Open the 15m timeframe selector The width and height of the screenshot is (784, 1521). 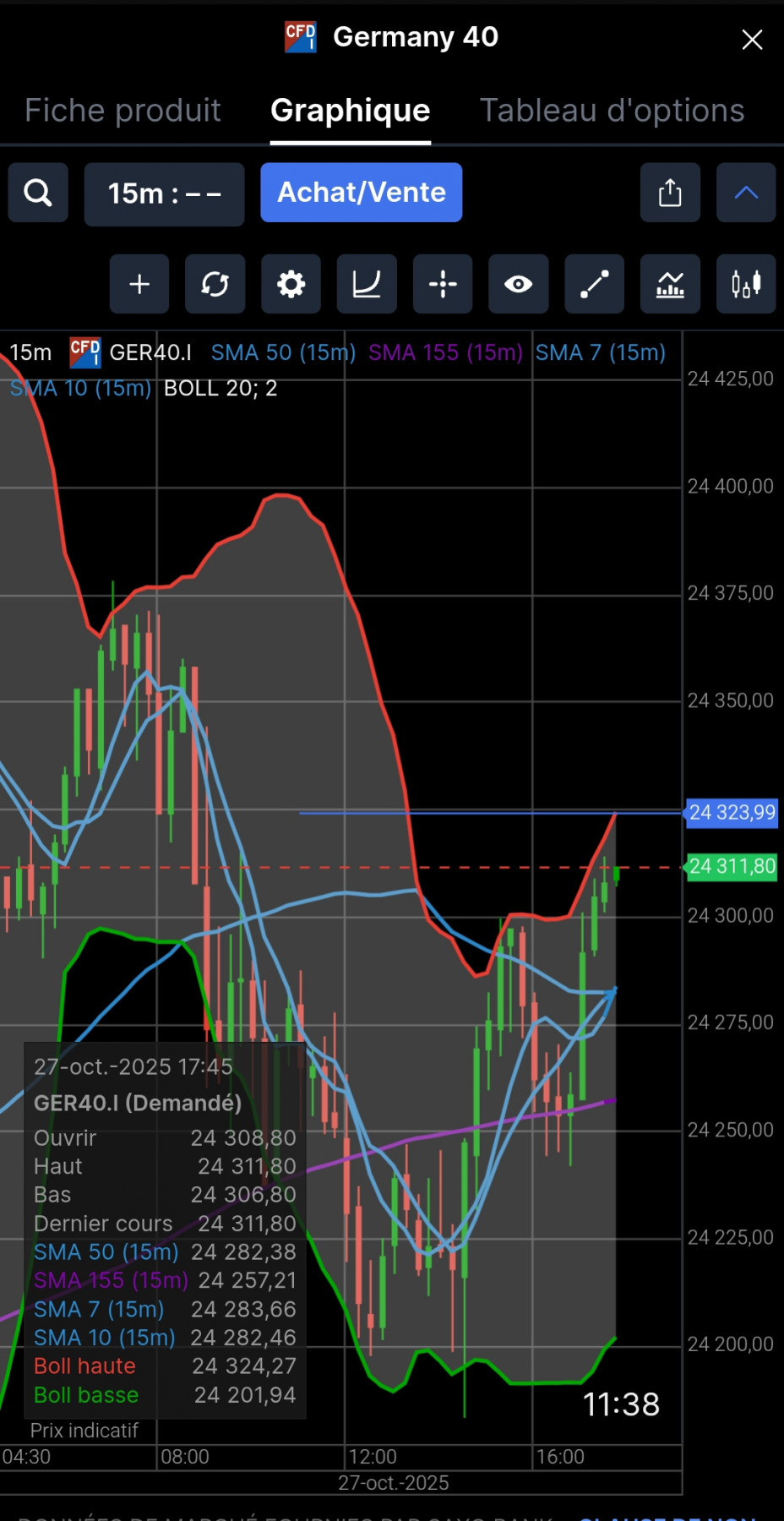tap(164, 194)
